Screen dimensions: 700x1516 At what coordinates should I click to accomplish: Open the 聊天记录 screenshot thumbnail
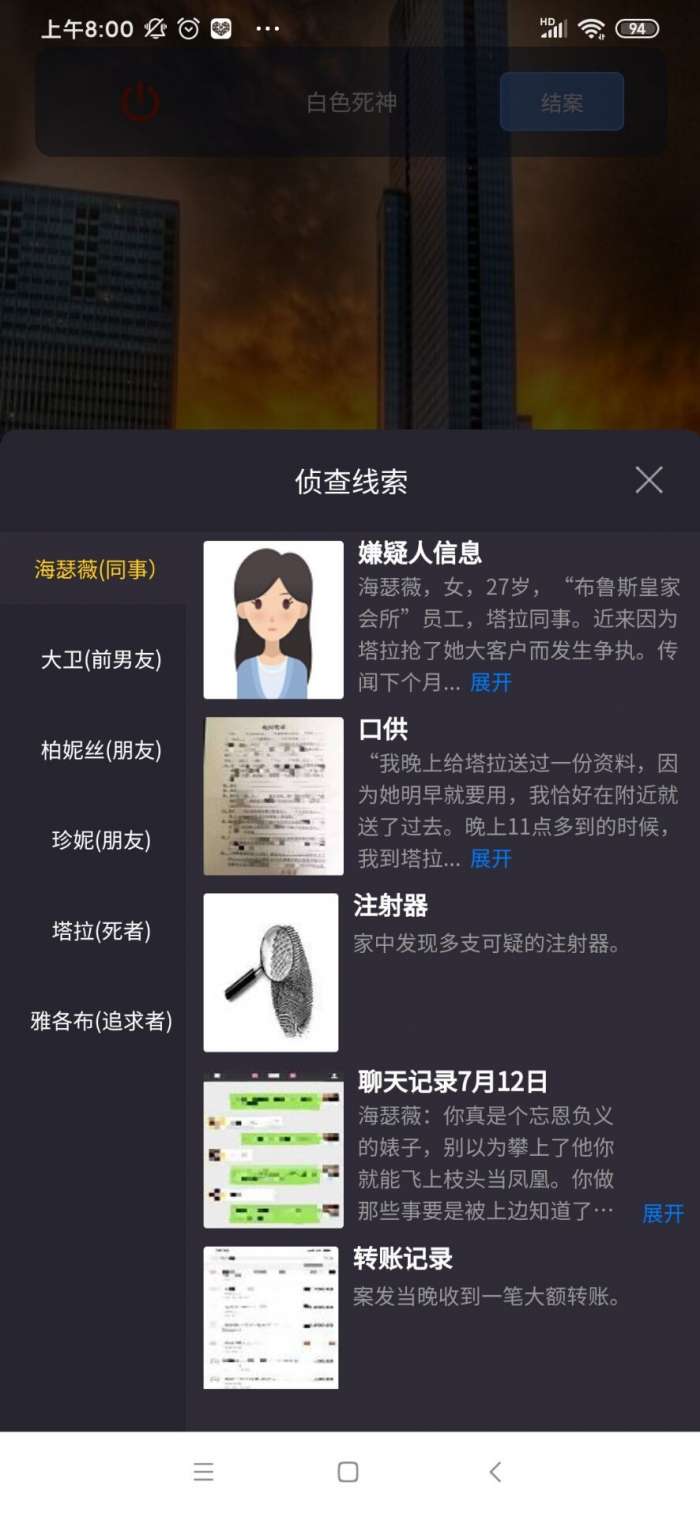(273, 1151)
